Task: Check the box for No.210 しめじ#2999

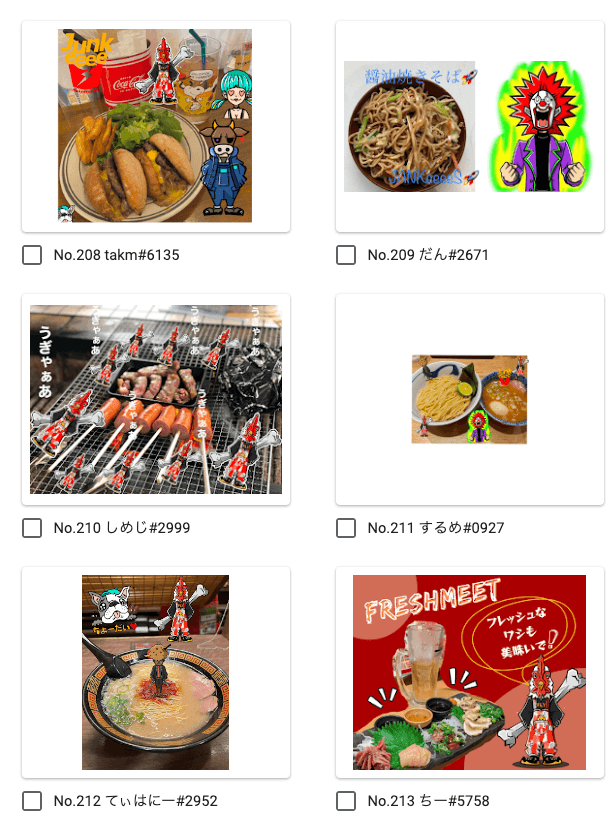Action: pyautogui.click(x=32, y=528)
